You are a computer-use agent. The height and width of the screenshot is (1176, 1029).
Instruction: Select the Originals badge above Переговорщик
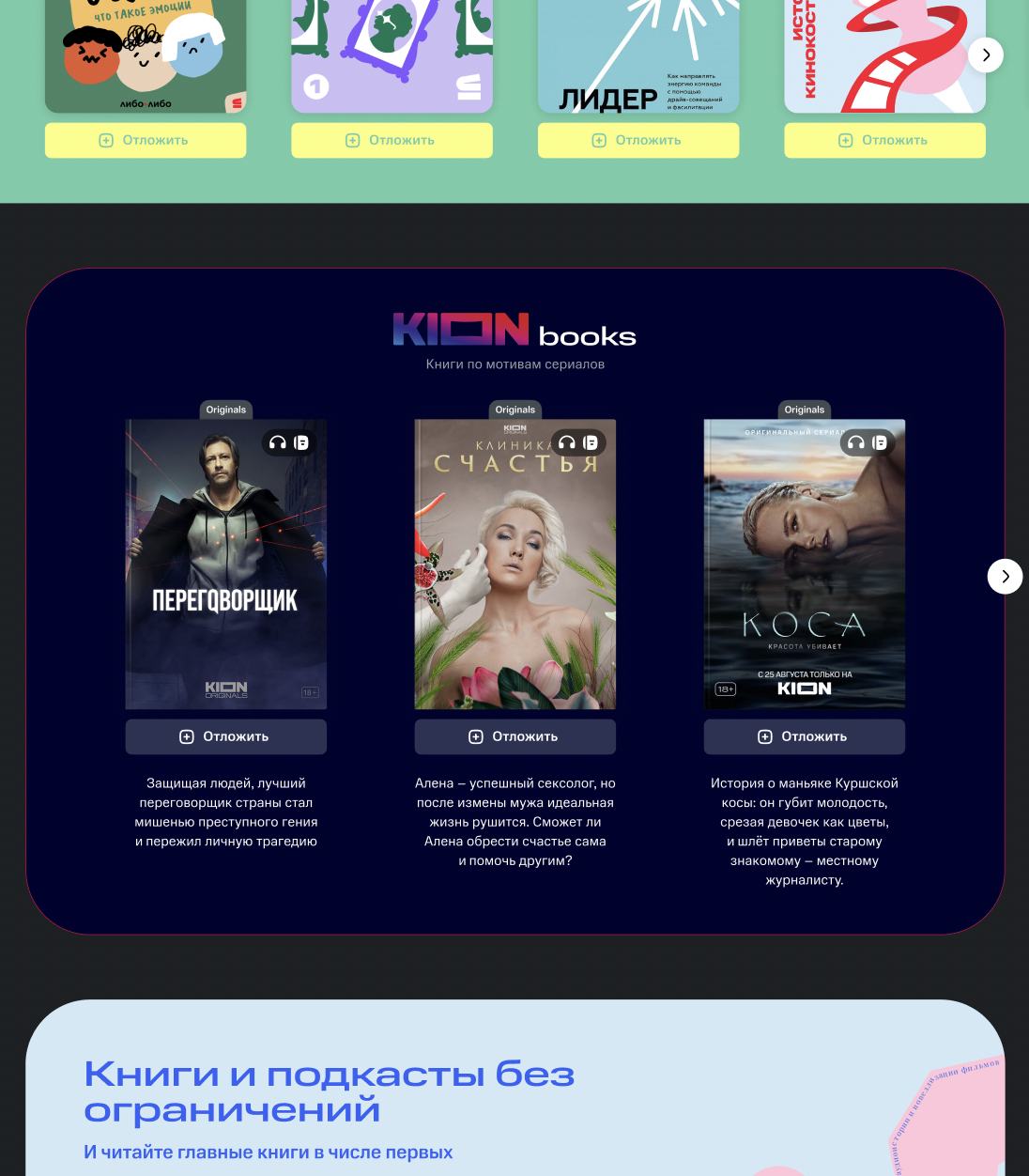[x=225, y=410]
